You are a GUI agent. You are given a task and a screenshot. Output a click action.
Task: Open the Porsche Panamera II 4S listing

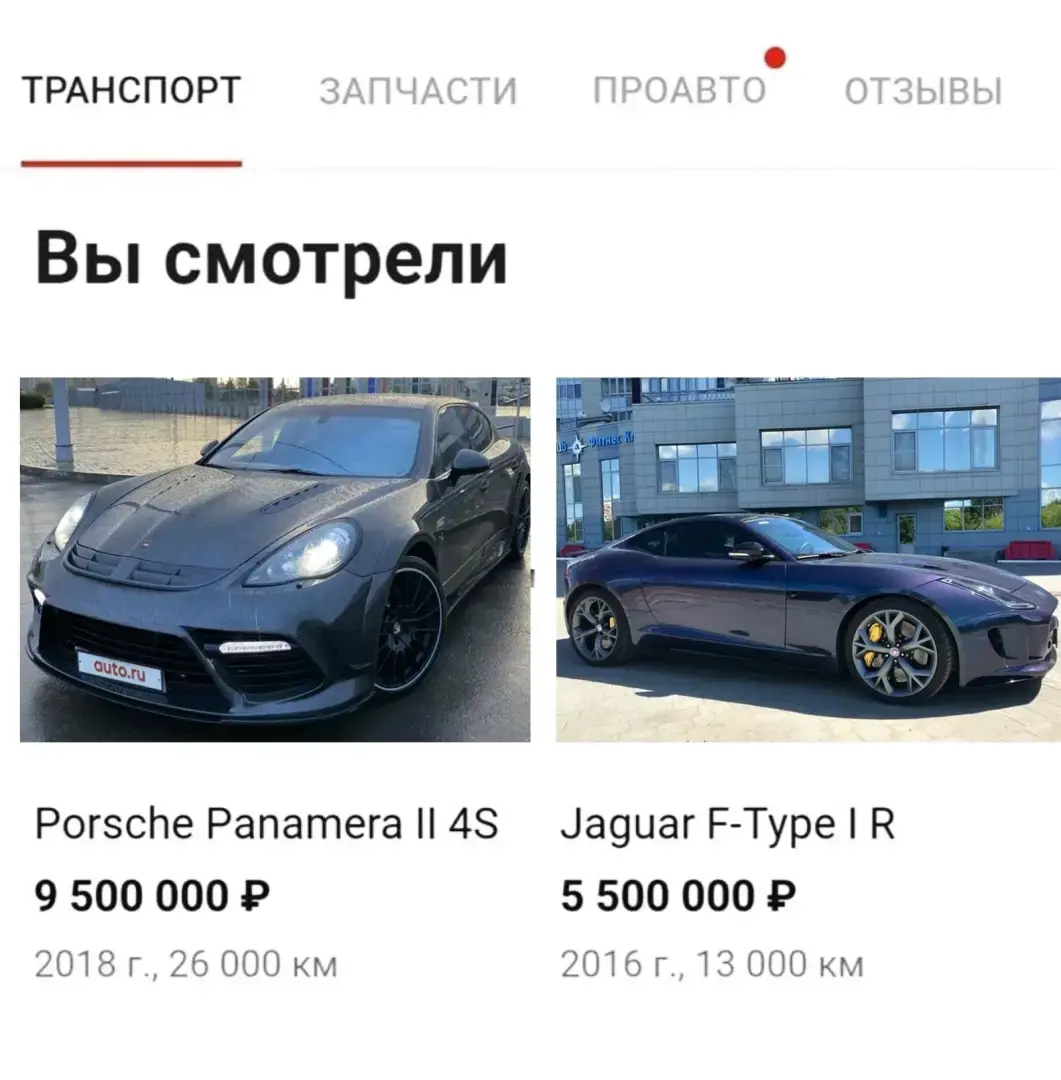(275, 560)
